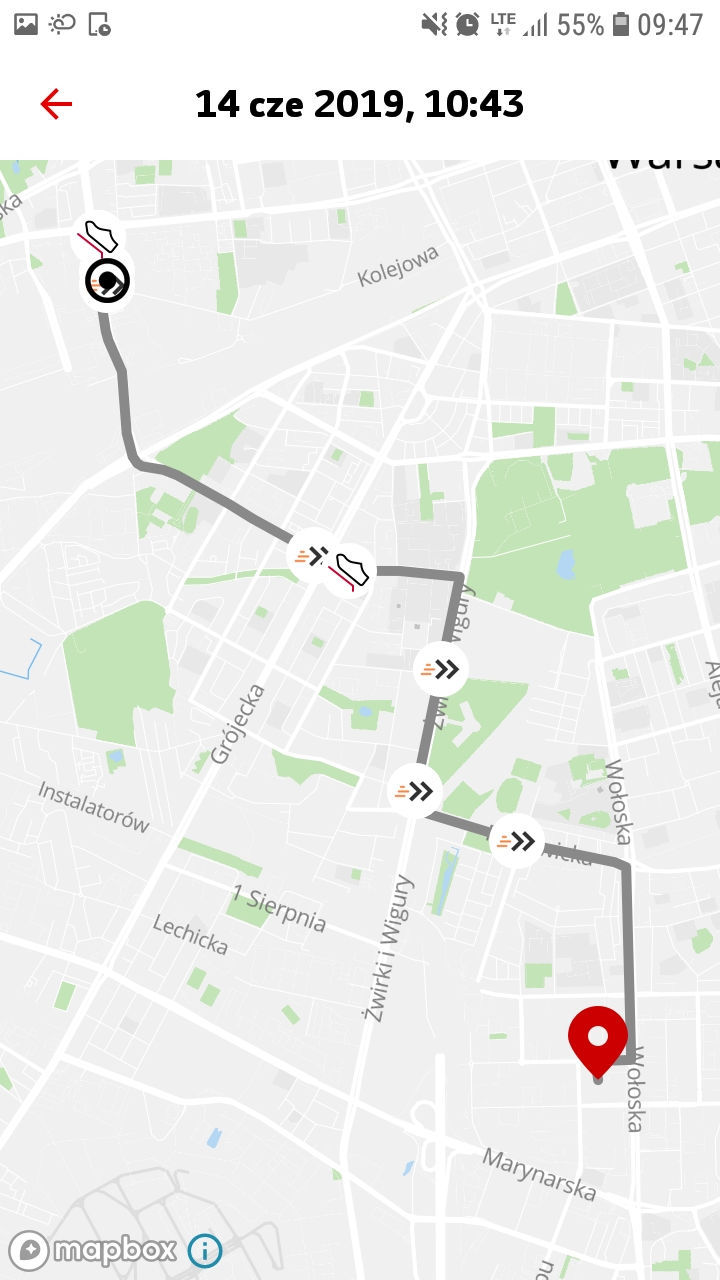Viewport: 720px width, 1280px height.
Task: Select the black circular trip start marker
Action: 107,281
